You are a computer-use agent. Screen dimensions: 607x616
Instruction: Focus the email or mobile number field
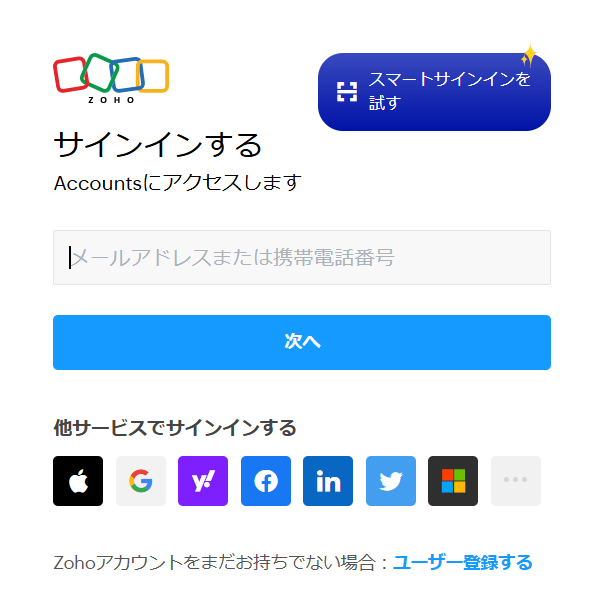(301, 258)
